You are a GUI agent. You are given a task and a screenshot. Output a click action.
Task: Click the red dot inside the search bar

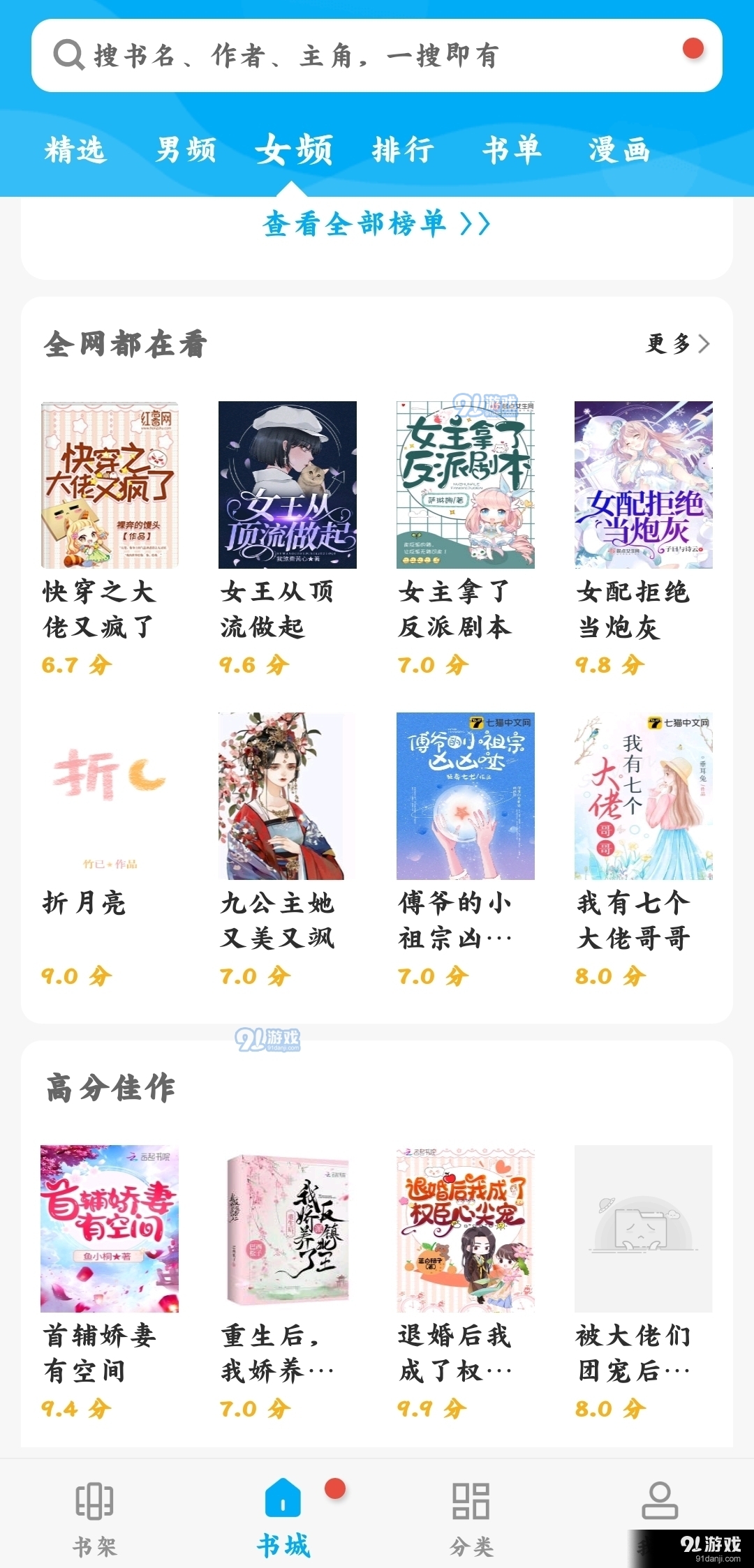tap(692, 50)
